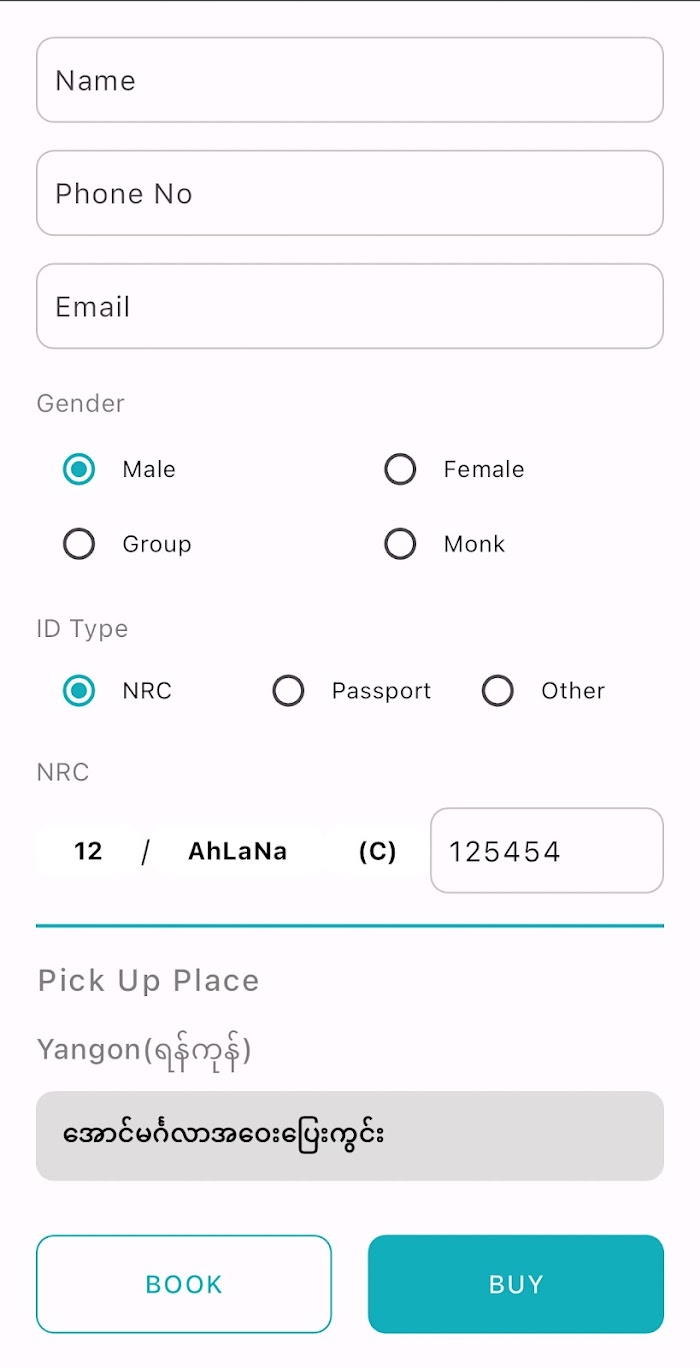Viewport: 700px width, 1368px height.
Task: Tap the BUY button
Action: 516,1284
